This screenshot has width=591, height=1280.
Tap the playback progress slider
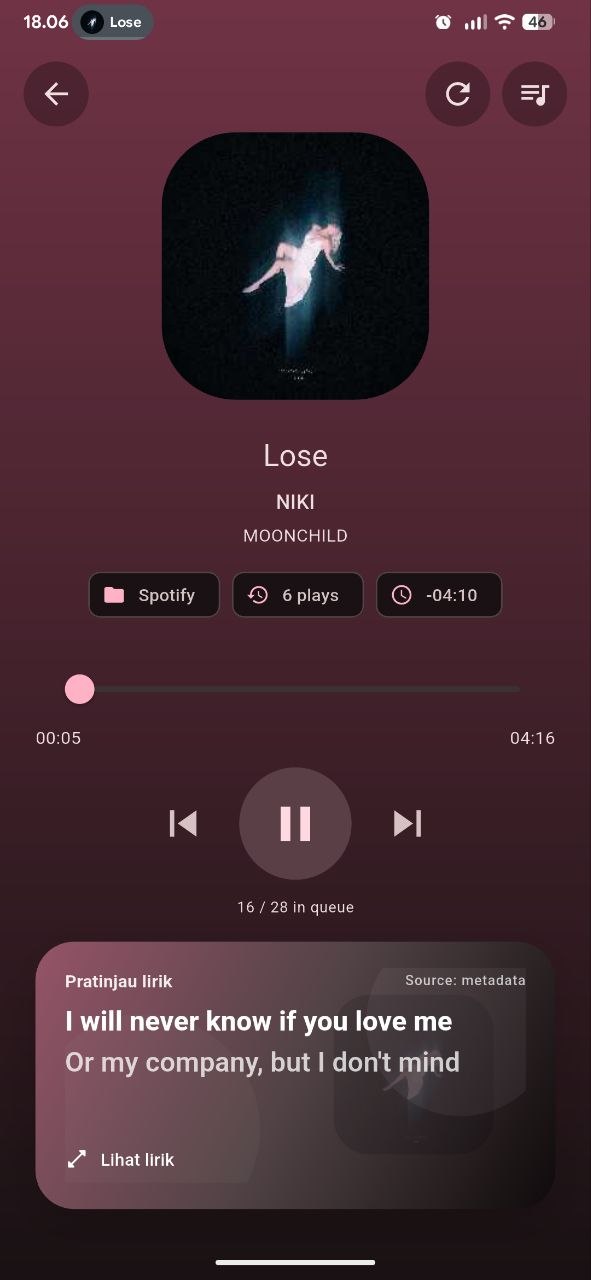295,689
